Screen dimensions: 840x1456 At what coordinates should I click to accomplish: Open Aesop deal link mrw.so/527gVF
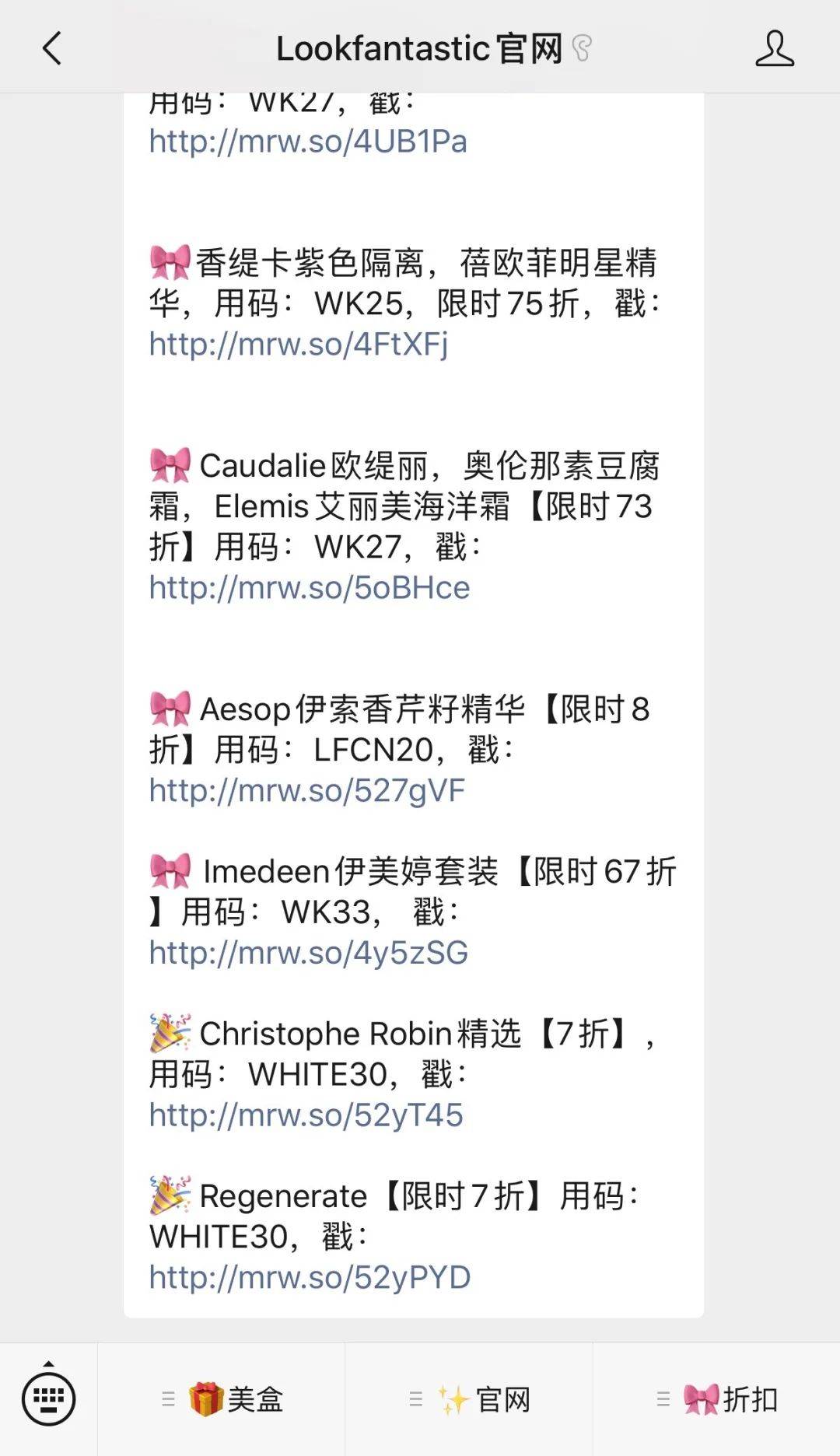point(307,791)
